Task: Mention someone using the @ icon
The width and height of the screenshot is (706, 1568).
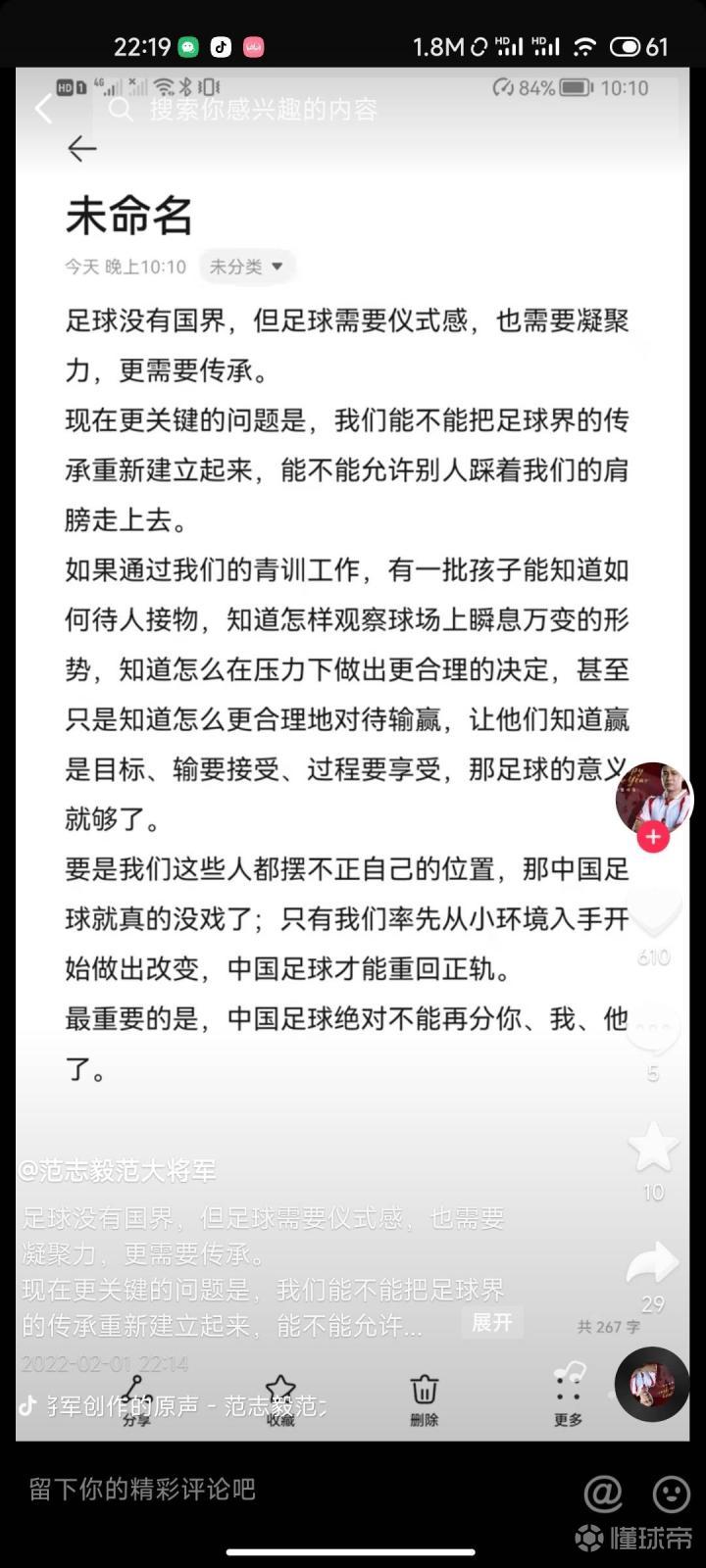Action: click(x=603, y=1493)
